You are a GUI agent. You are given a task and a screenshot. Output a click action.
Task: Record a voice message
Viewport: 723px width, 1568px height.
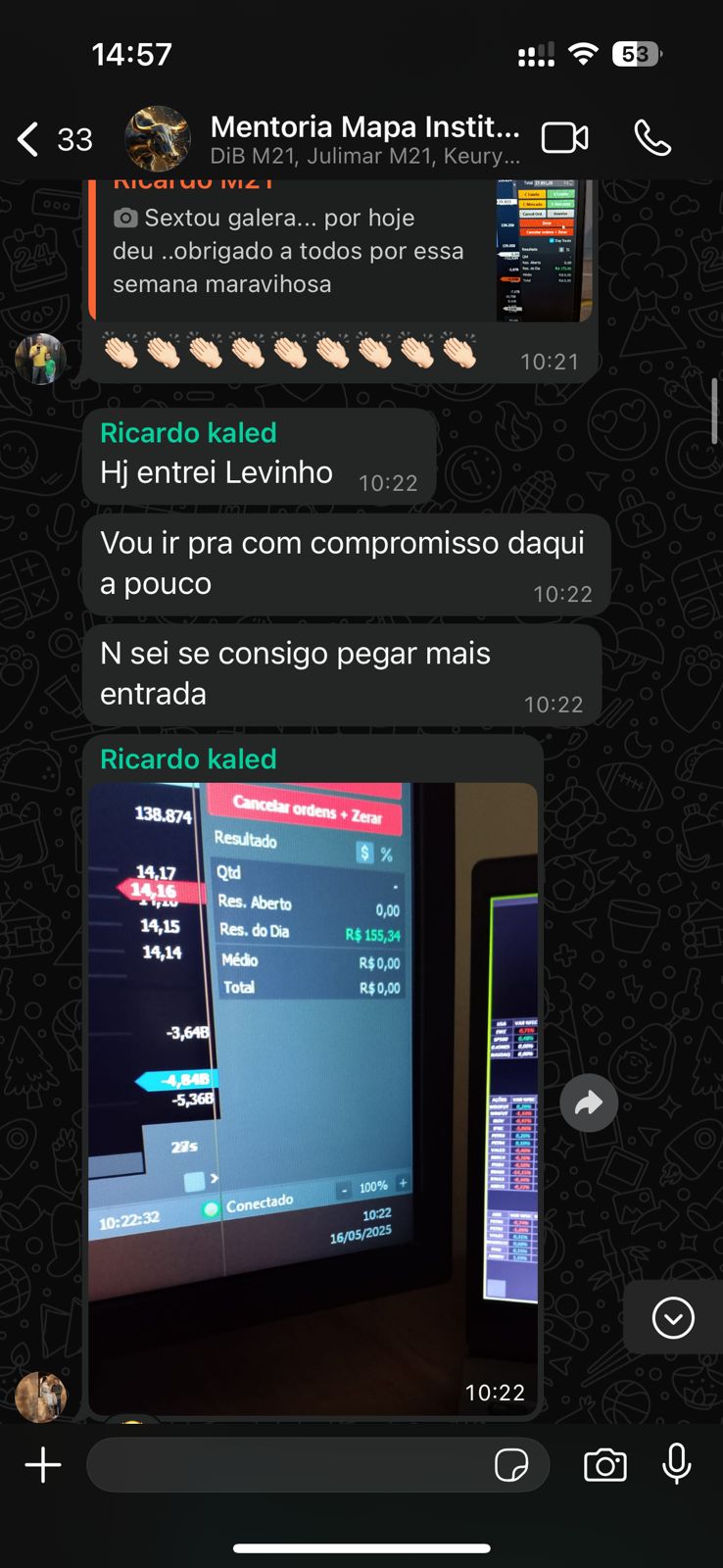pos(676,1465)
